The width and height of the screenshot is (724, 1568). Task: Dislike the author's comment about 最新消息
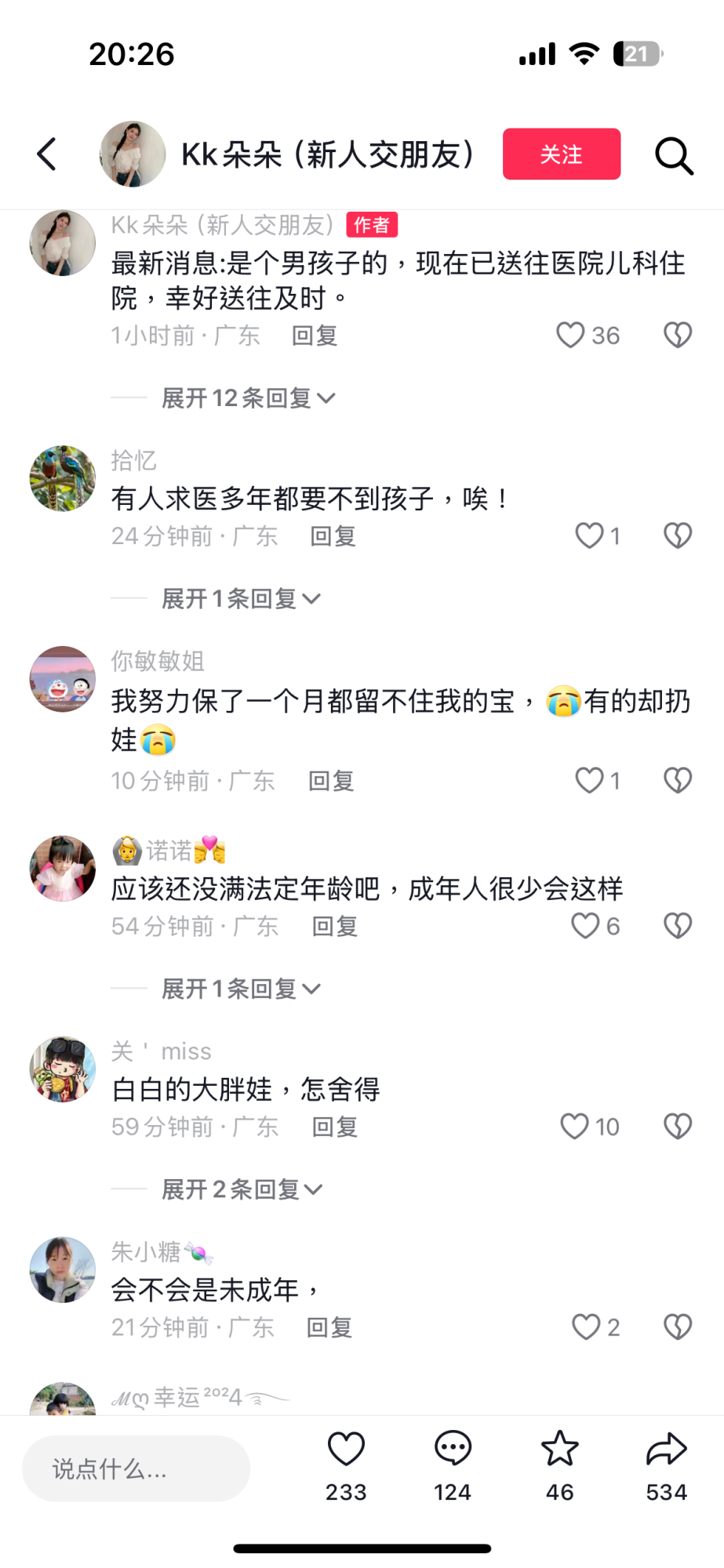[x=678, y=336]
